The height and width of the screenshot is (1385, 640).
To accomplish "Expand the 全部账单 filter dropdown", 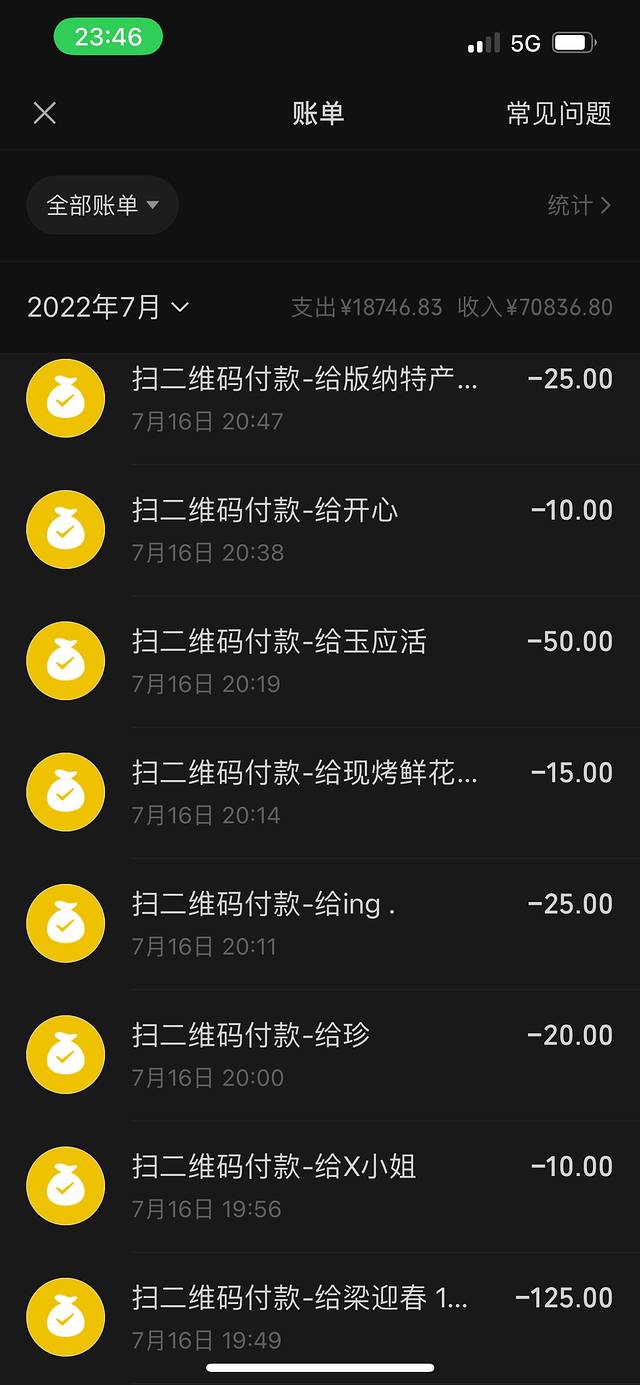I will click(x=102, y=205).
